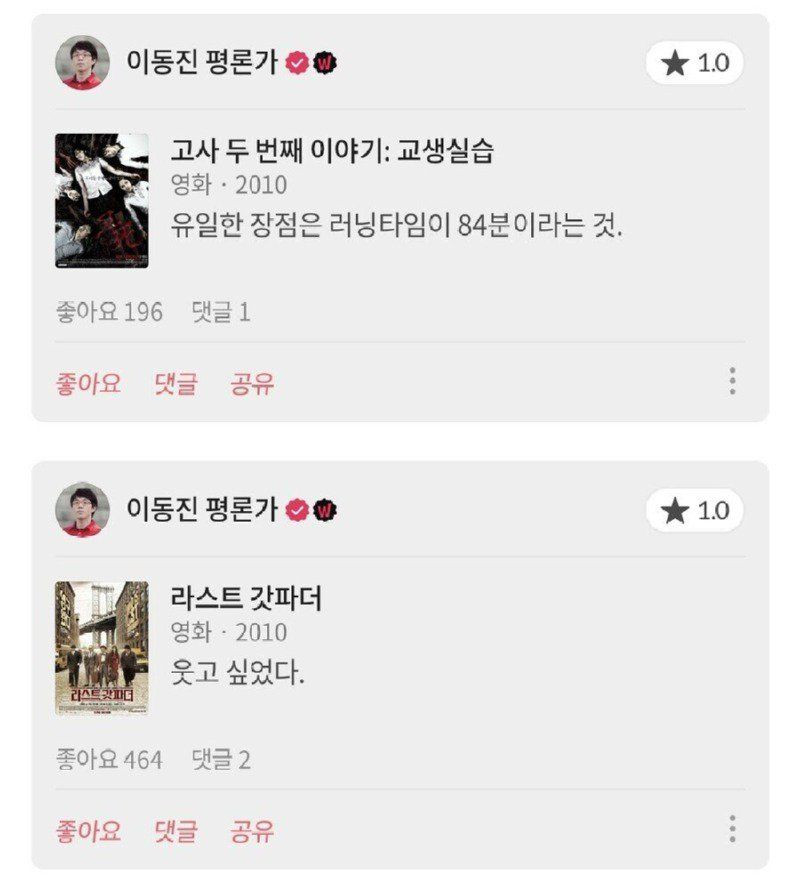Open overflow menu on 라스트 갓파더 review

click(x=733, y=828)
